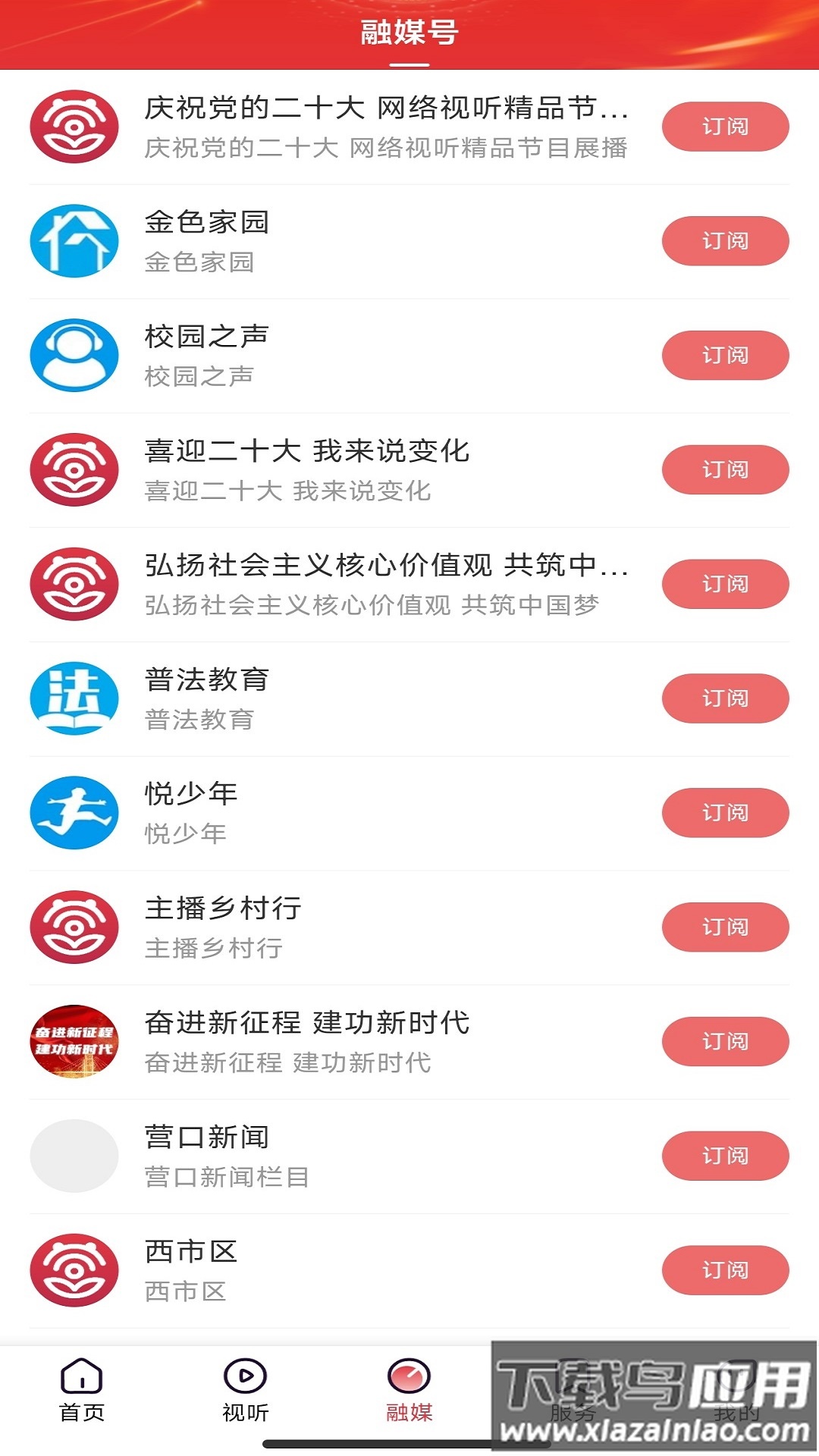Select the 校园之声 headphones avatar icon
Image resolution: width=819 pixels, height=1456 pixels.
coord(74,355)
